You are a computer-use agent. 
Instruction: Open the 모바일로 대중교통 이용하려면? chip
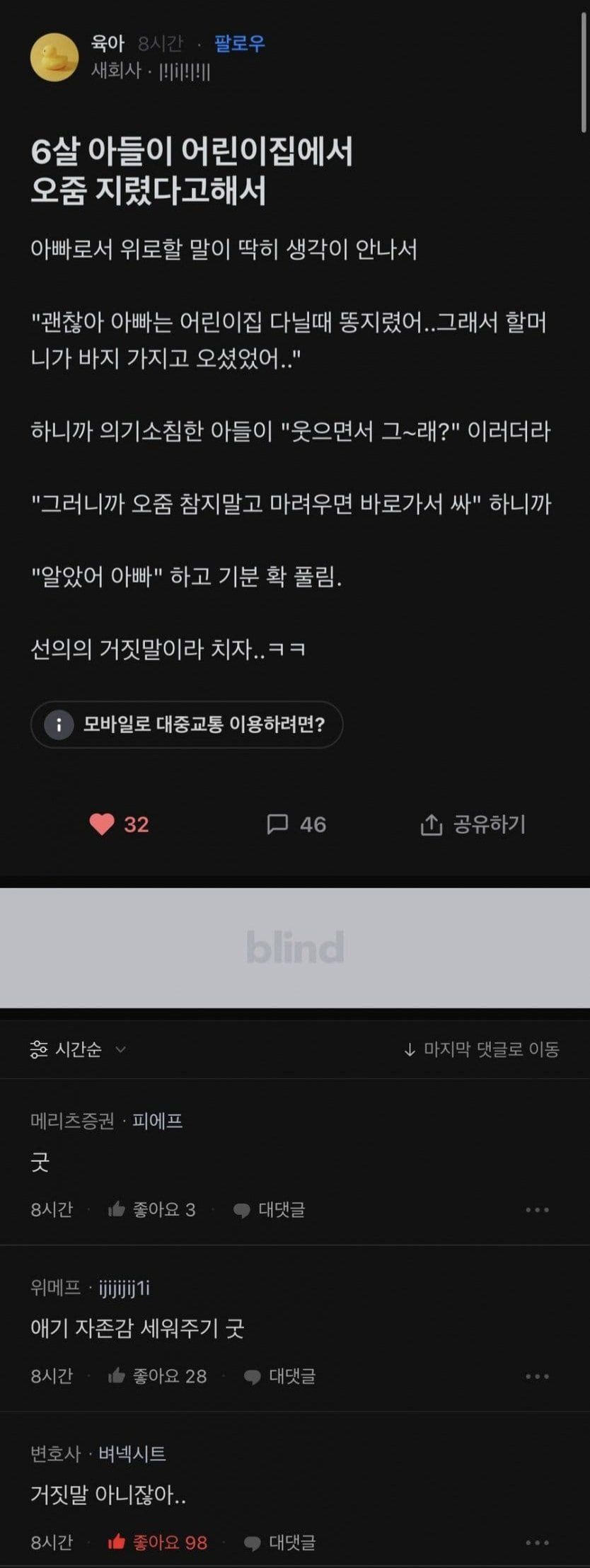point(187,724)
